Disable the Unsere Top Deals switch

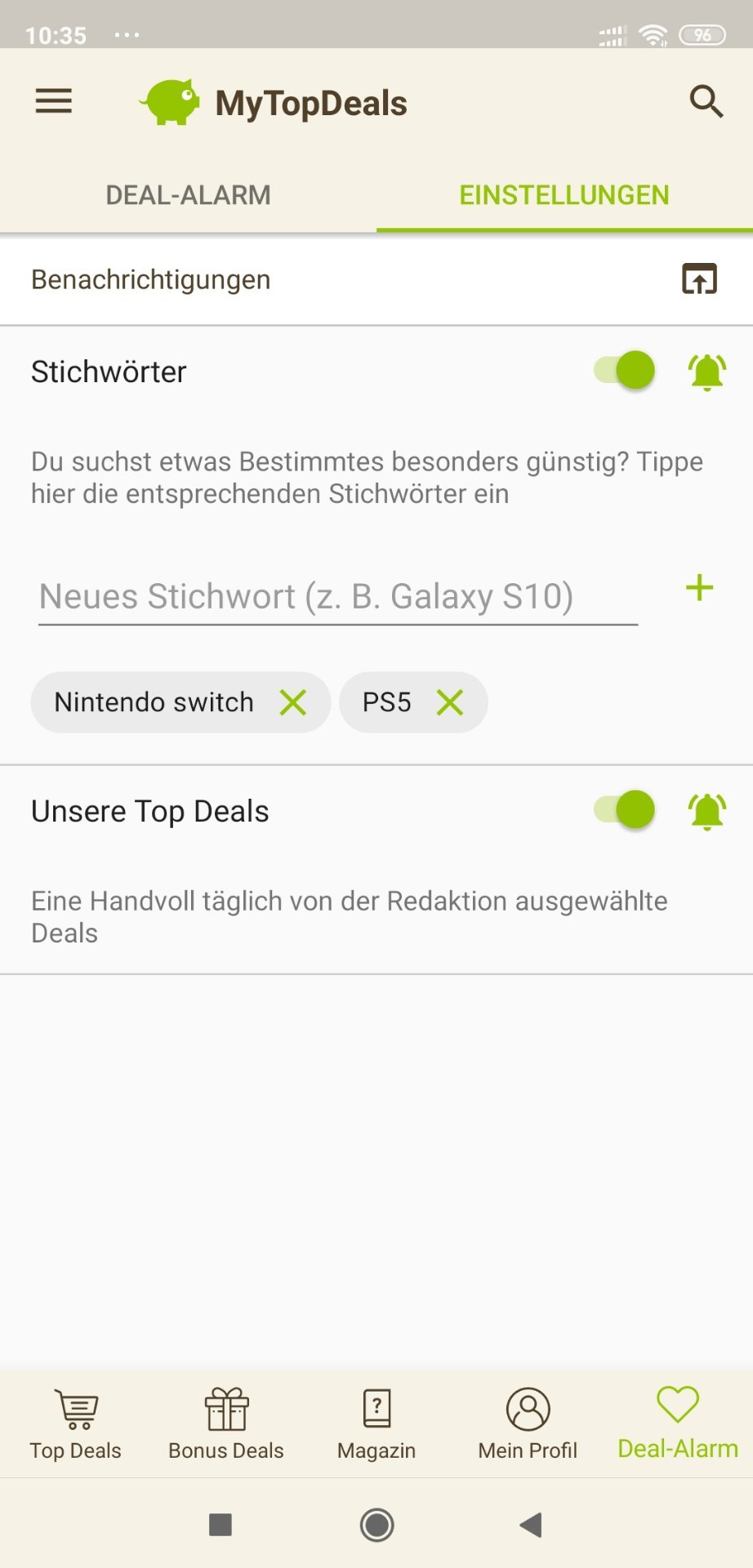625,810
